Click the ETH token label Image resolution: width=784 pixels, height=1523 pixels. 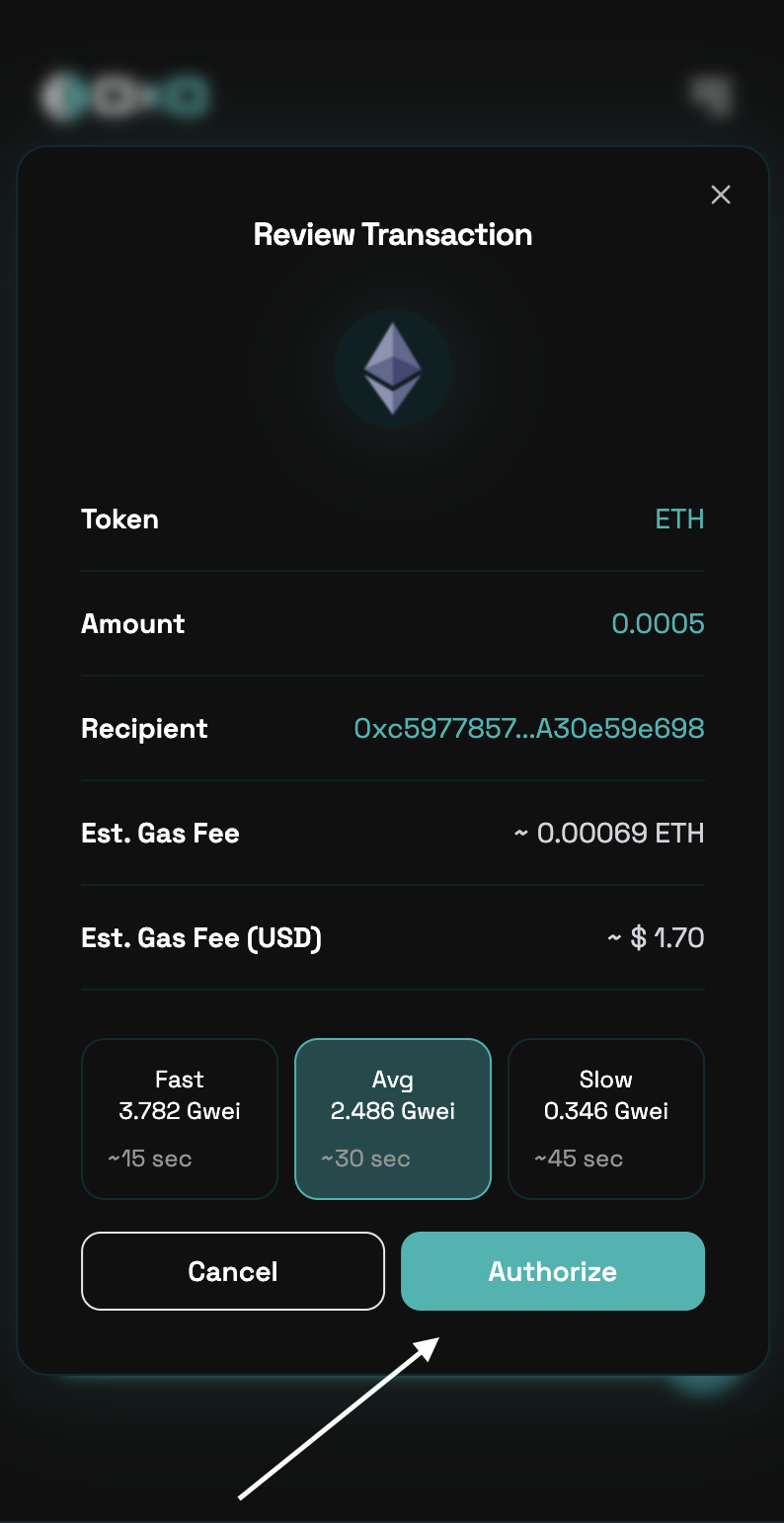coord(679,519)
